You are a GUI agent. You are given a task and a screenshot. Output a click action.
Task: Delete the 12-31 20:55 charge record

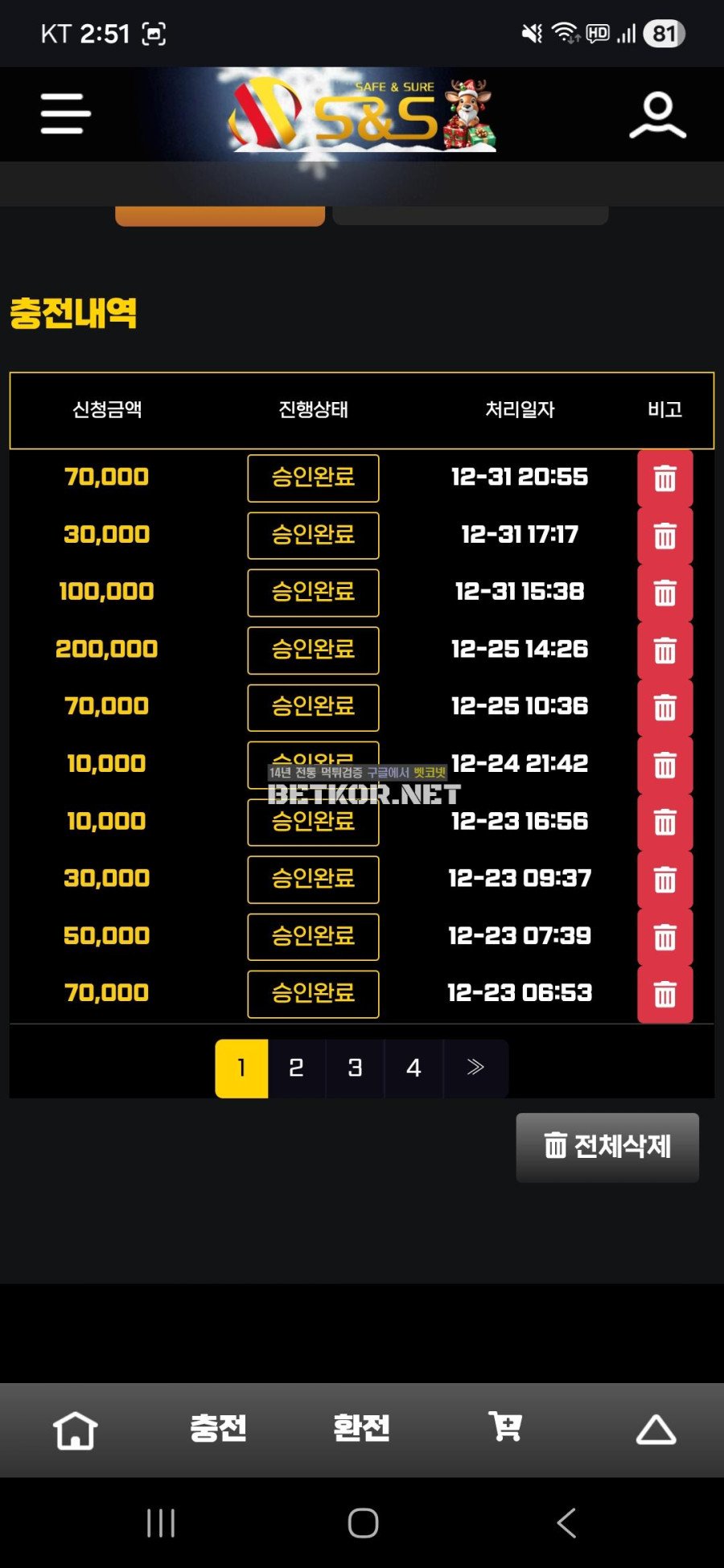(x=664, y=478)
